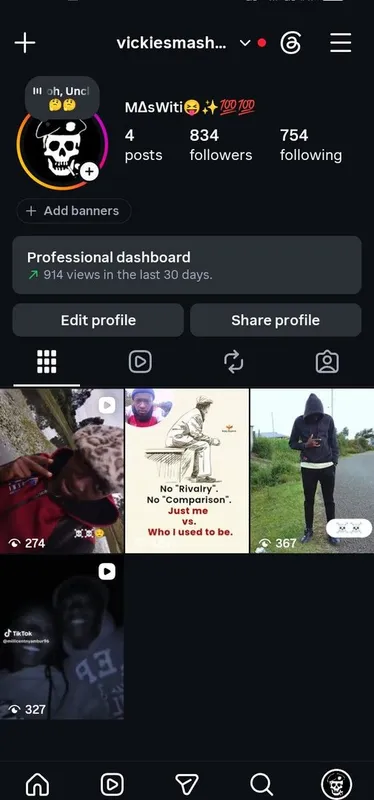374x800 pixels.
Task: Open the Threads icon
Action: pyautogui.click(x=291, y=43)
